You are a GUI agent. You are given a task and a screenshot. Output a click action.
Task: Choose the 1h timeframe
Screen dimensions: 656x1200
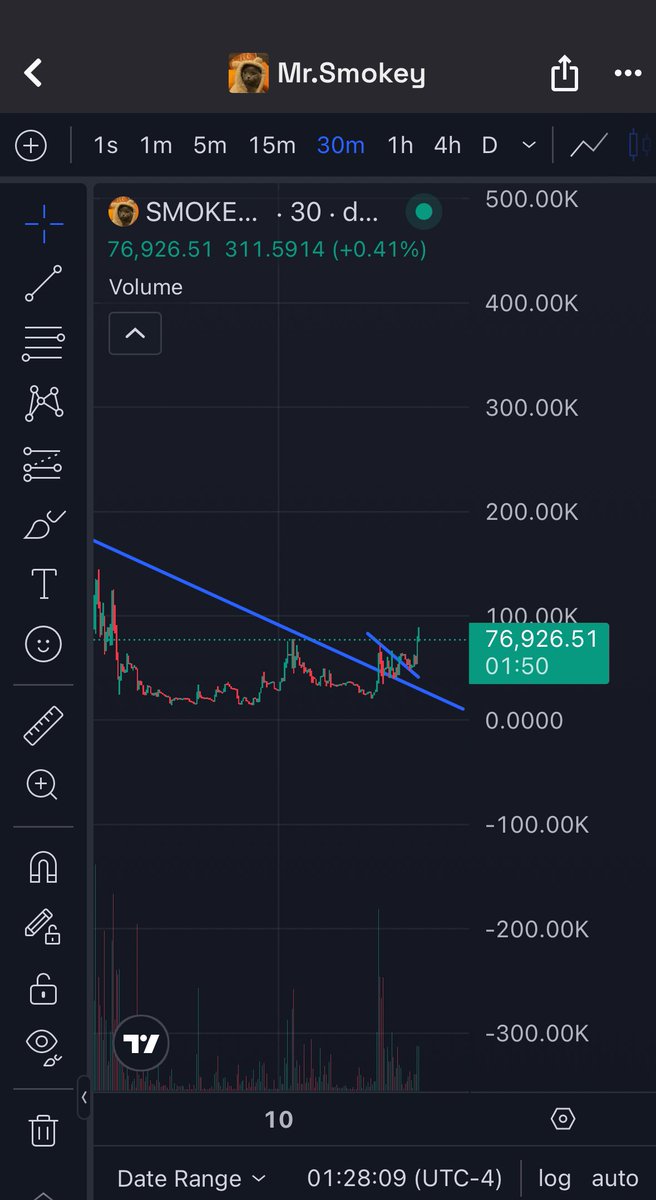pyautogui.click(x=400, y=146)
